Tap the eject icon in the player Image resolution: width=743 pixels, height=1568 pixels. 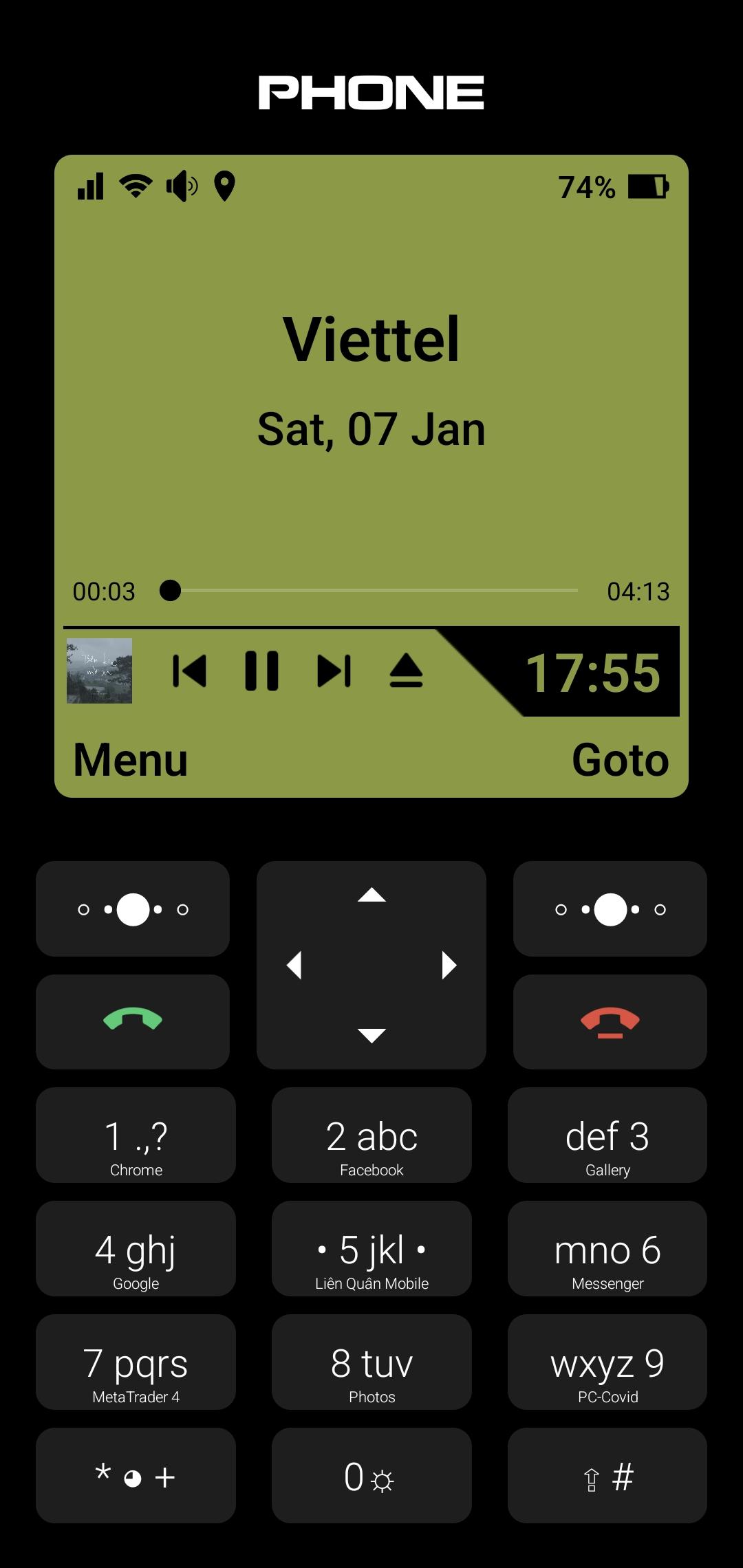(x=406, y=671)
